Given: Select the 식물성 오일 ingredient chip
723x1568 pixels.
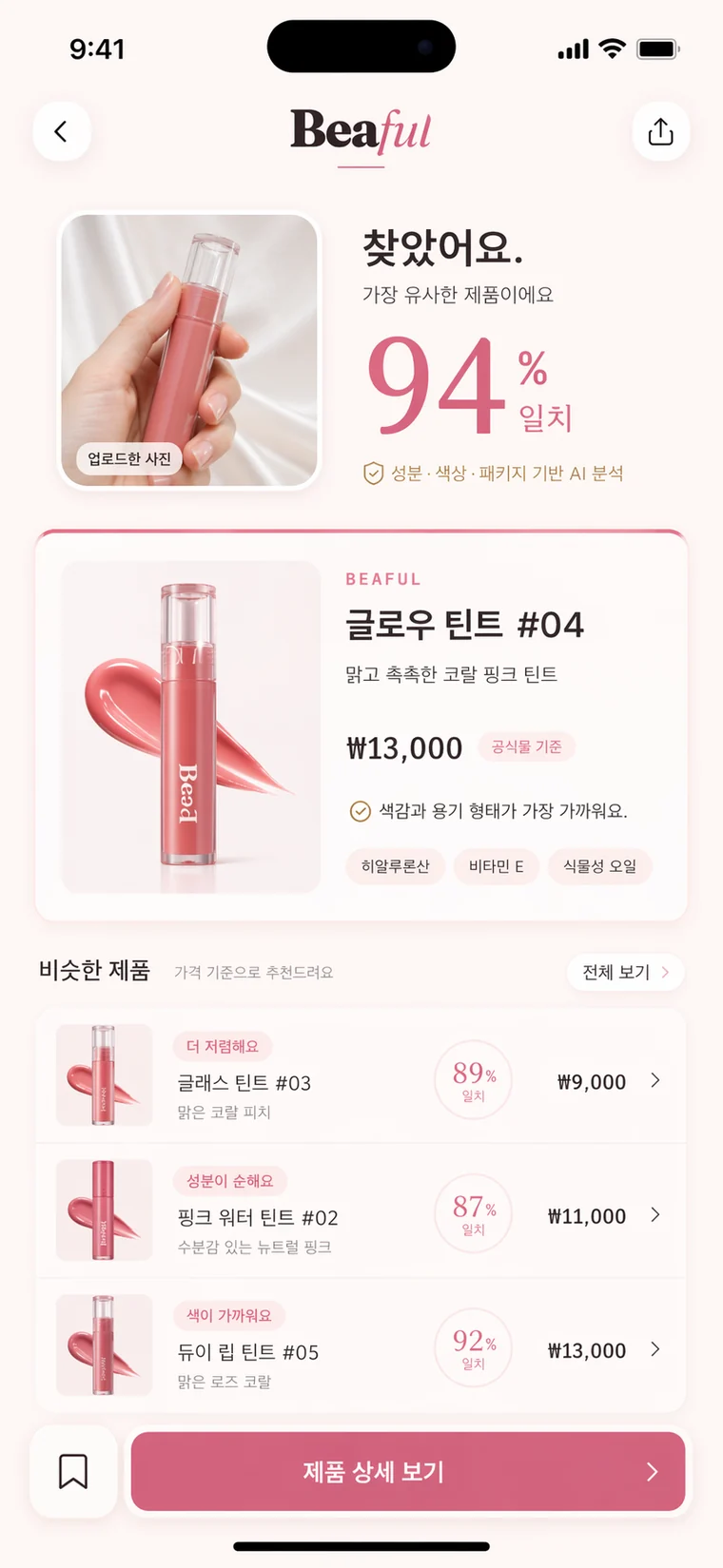Looking at the screenshot, I should (599, 866).
